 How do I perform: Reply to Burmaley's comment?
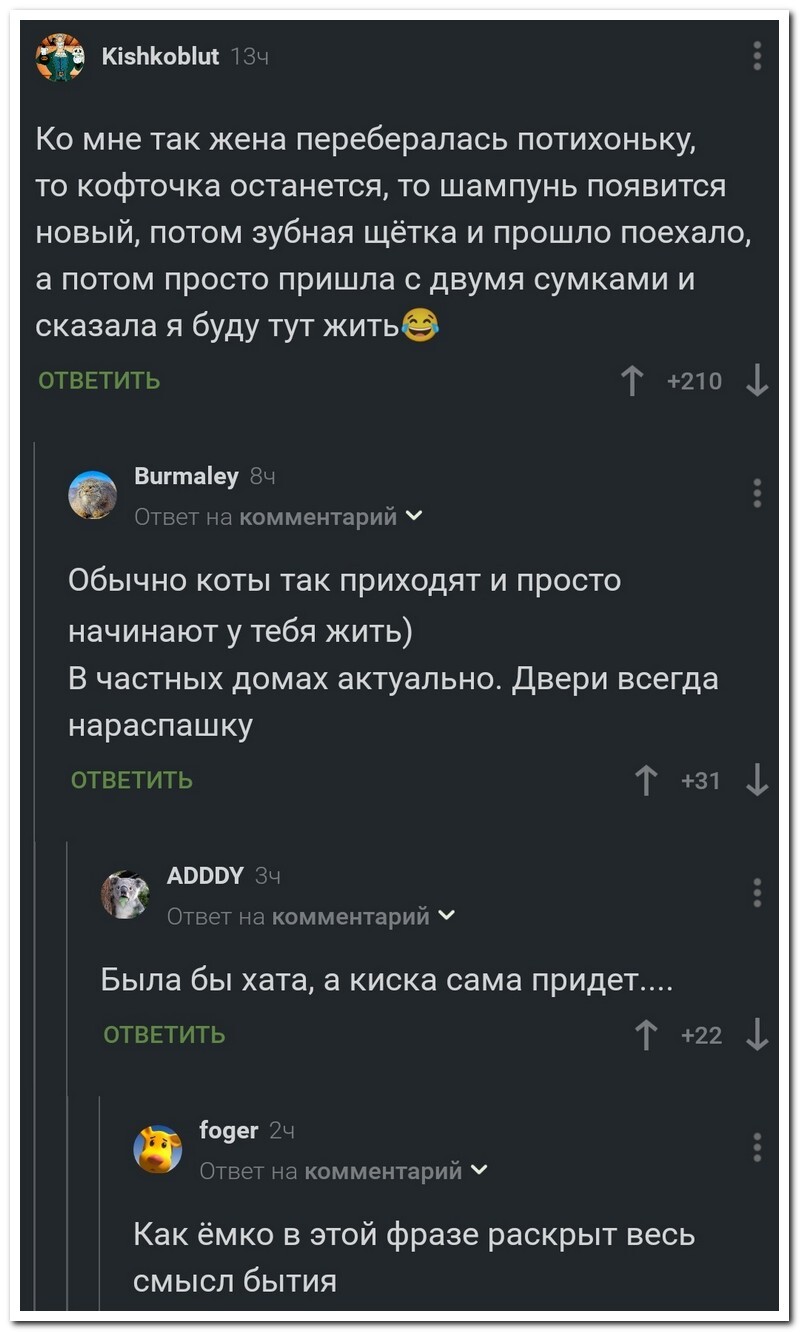[x=132, y=780]
